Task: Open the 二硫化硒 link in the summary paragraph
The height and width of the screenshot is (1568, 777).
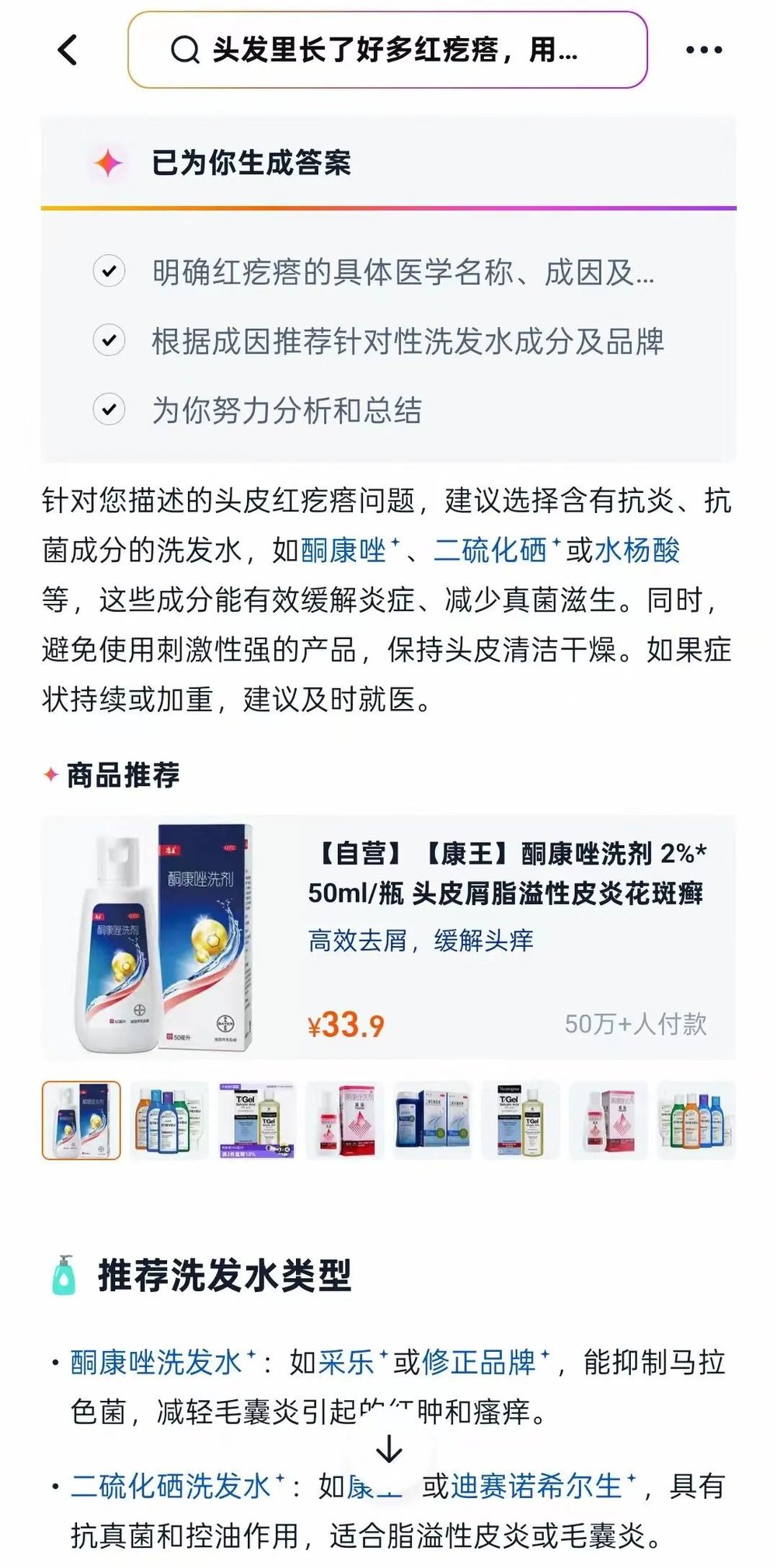Action: point(491,550)
